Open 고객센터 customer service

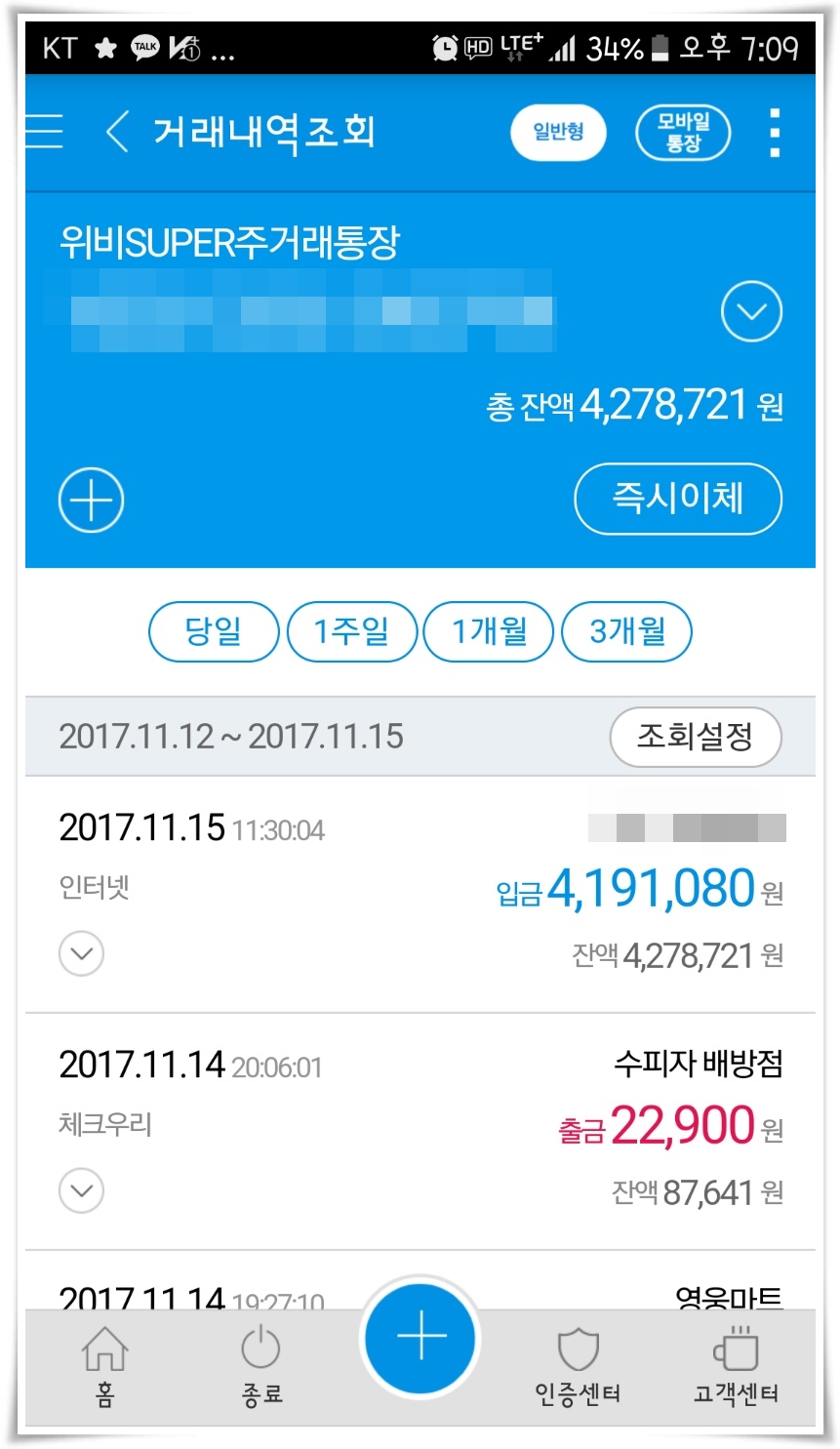tap(736, 1366)
